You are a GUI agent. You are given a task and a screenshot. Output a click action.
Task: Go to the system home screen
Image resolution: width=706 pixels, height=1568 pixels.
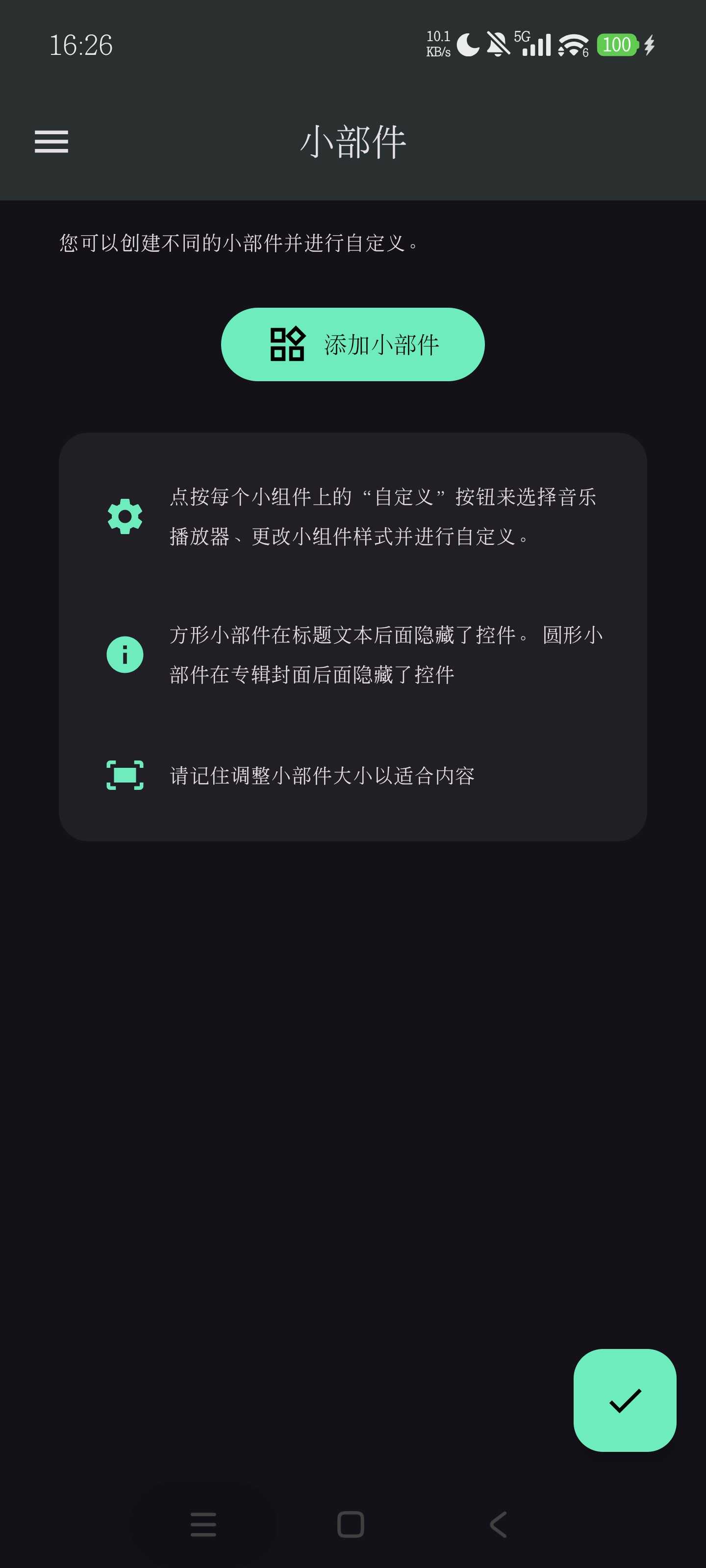coord(351,1524)
